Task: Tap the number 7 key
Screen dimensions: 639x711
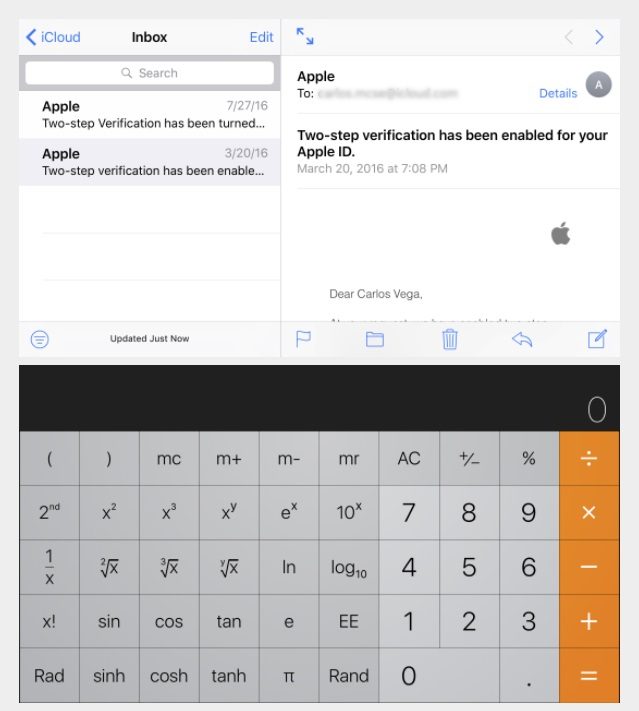Action: pyautogui.click(x=409, y=512)
